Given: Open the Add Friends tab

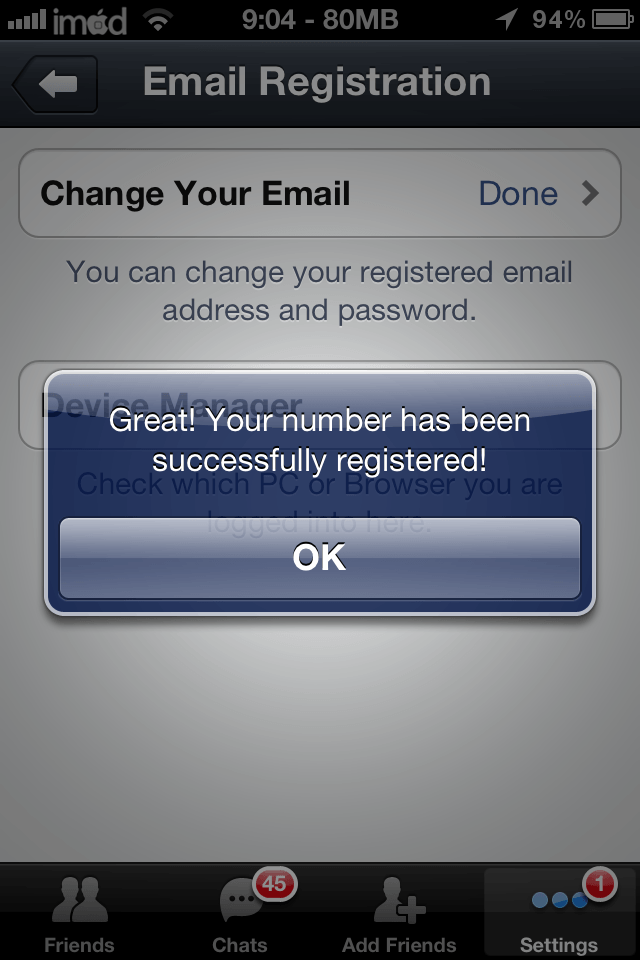Looking at the screenshot, I should tap(399, 914).
